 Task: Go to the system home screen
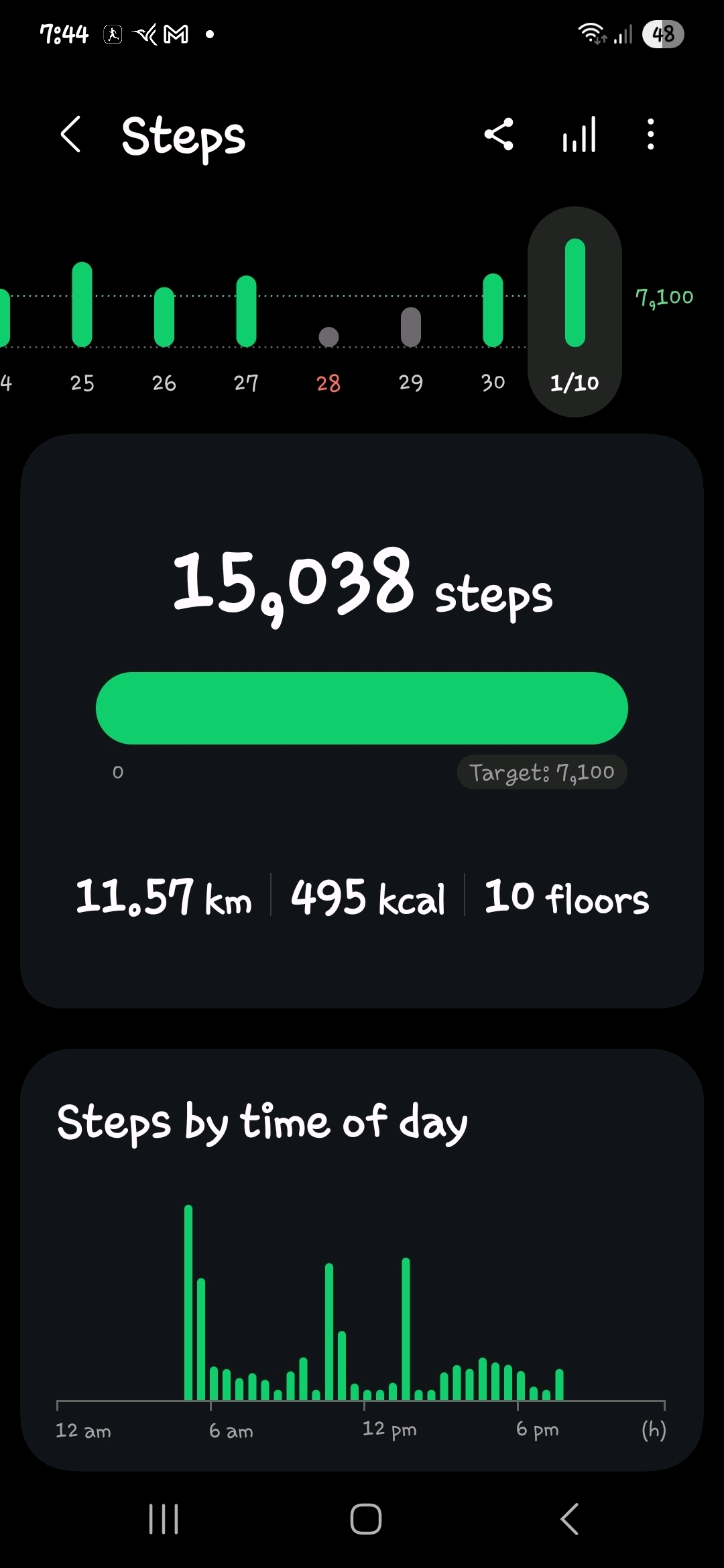tap(365, 1518)
